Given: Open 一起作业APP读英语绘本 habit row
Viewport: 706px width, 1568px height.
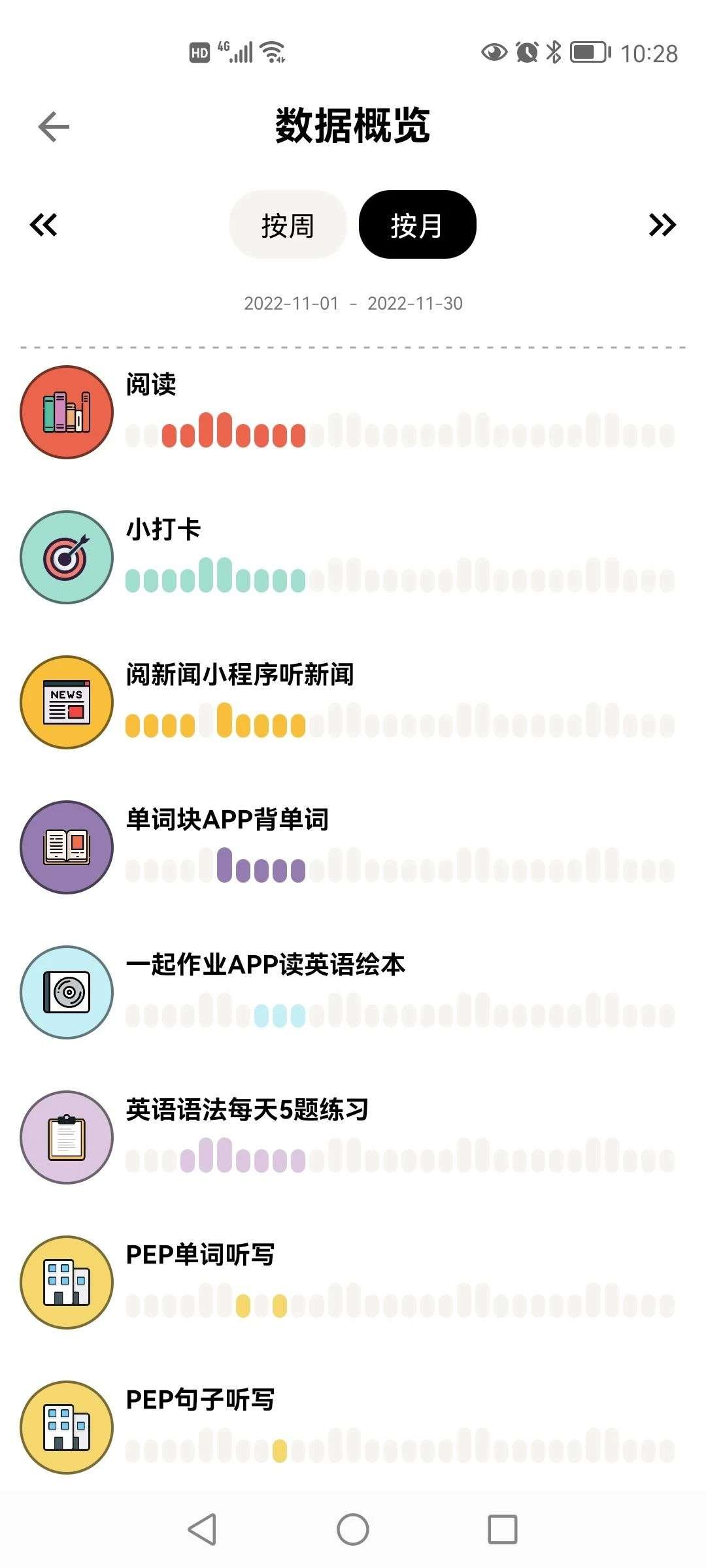Looking at the screenshot, I should point(353,992).
